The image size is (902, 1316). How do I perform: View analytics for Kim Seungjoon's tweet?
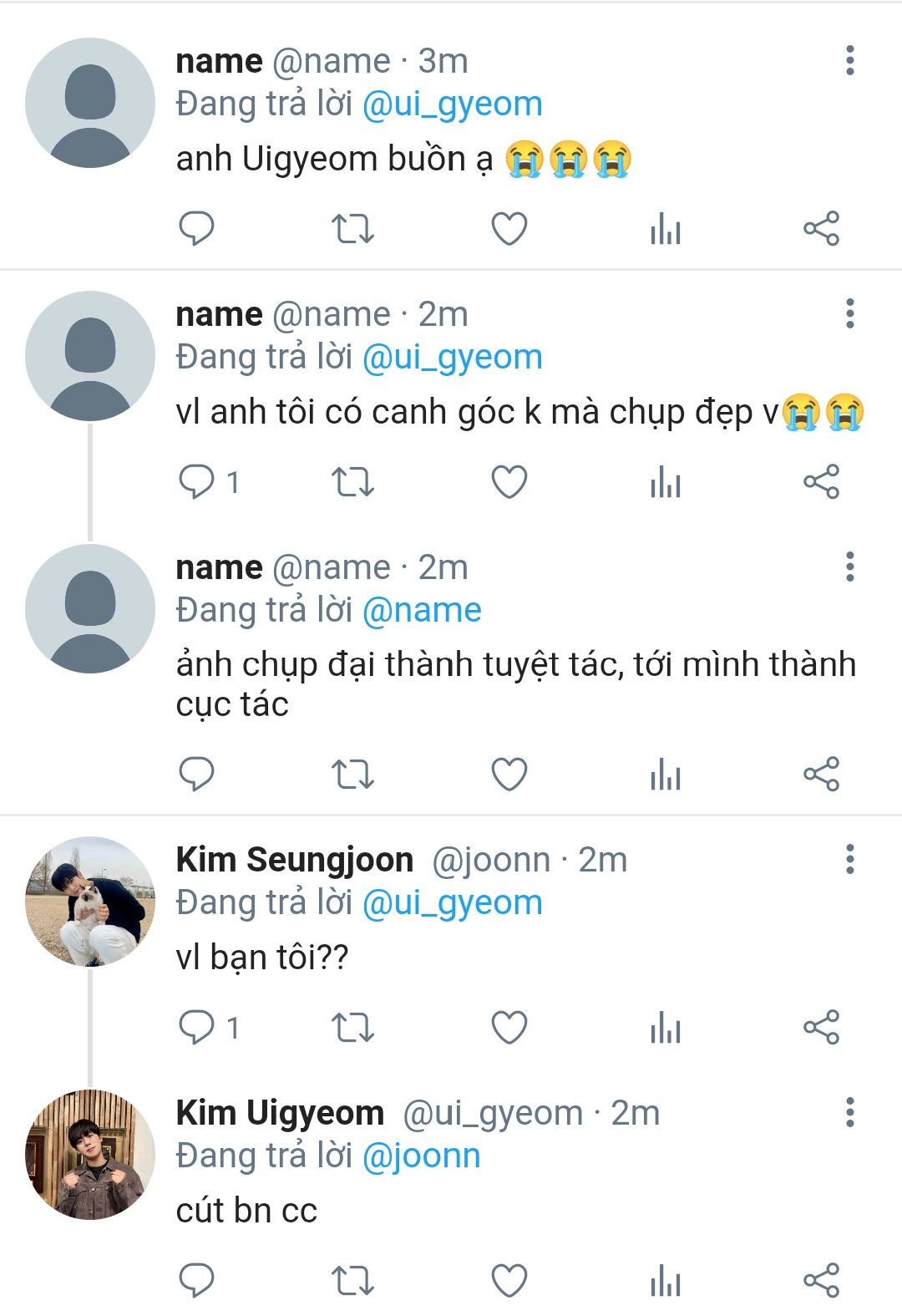click(x=666, y=1027)
